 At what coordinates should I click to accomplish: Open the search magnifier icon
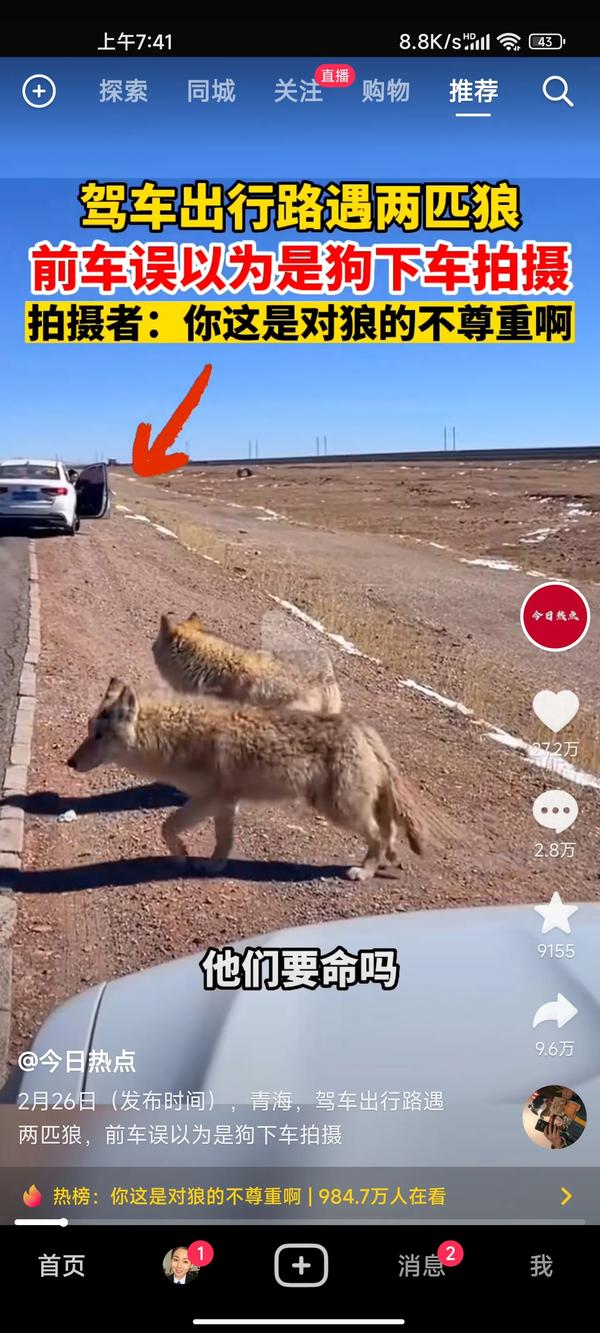click(x=557, y=92)
